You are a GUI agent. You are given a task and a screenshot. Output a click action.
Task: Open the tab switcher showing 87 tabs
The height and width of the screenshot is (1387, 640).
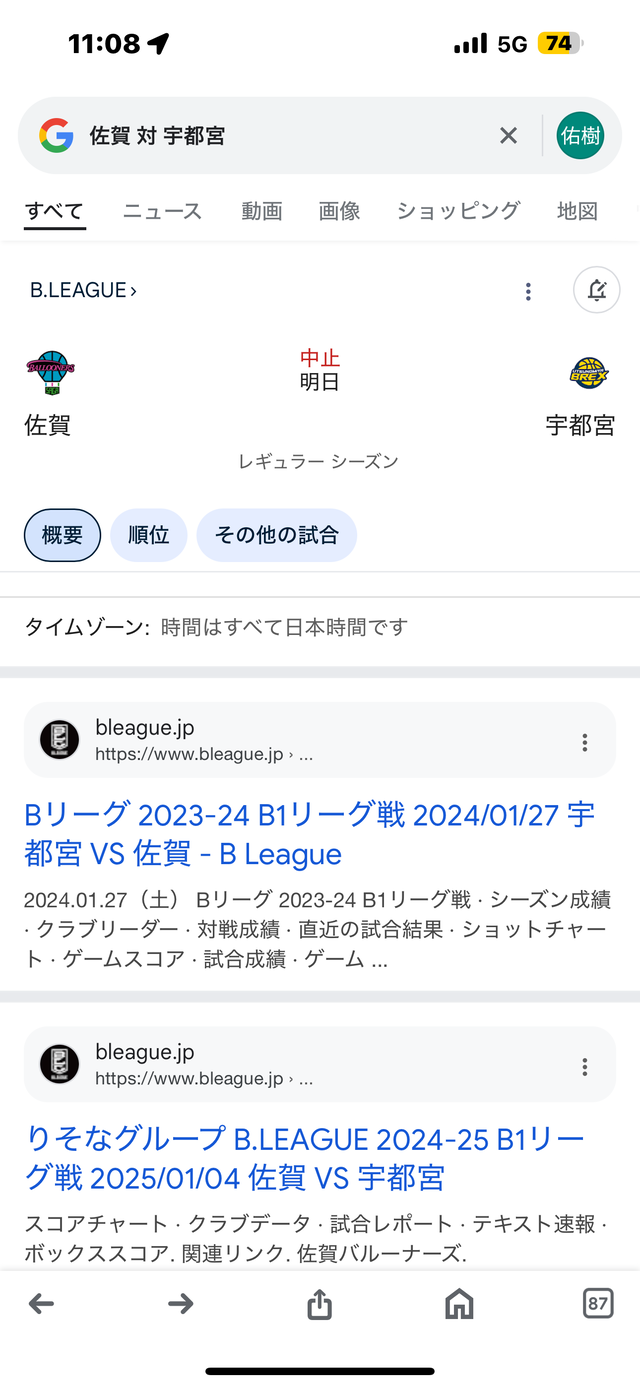click(x=597, y=1303)
